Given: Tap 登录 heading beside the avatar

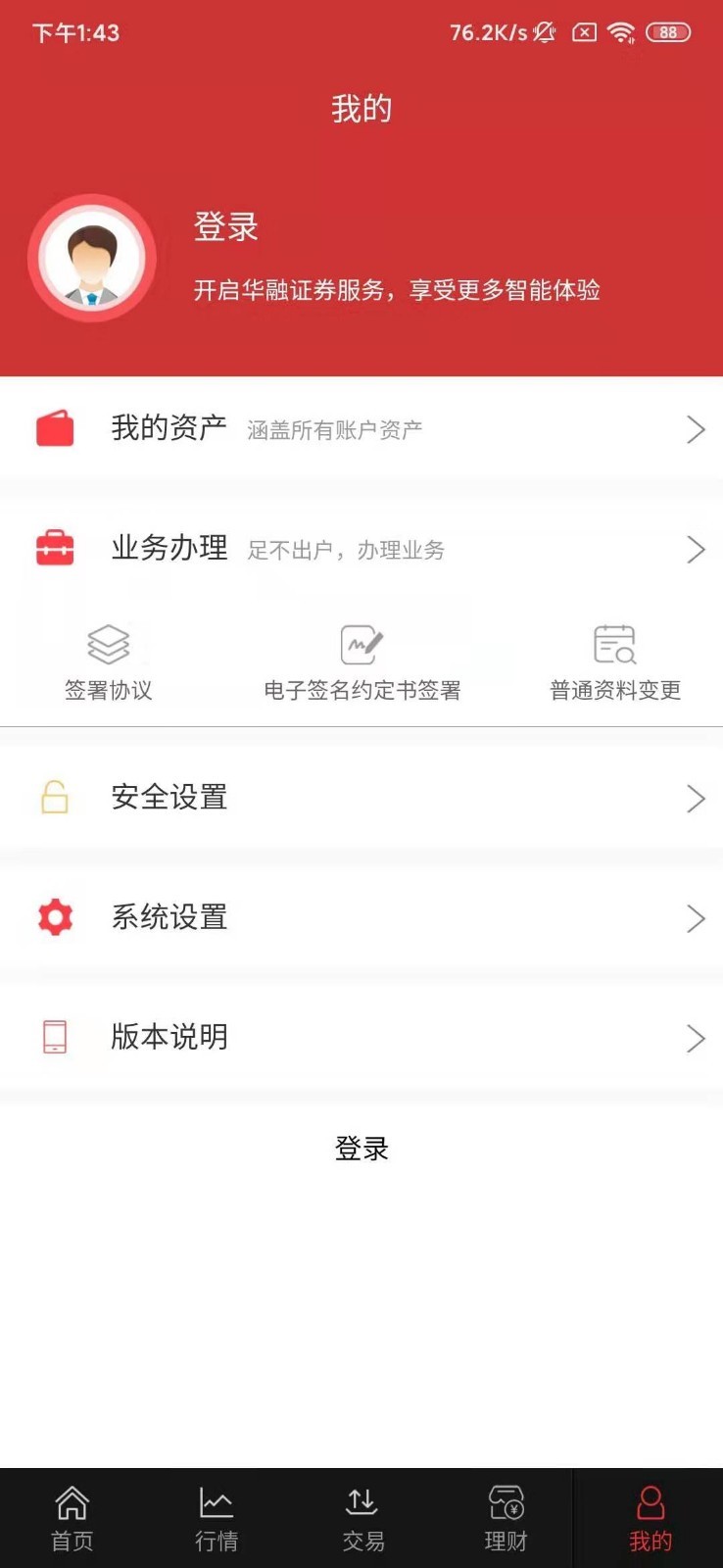Looking at the screenshot, I should coord(226,226).
